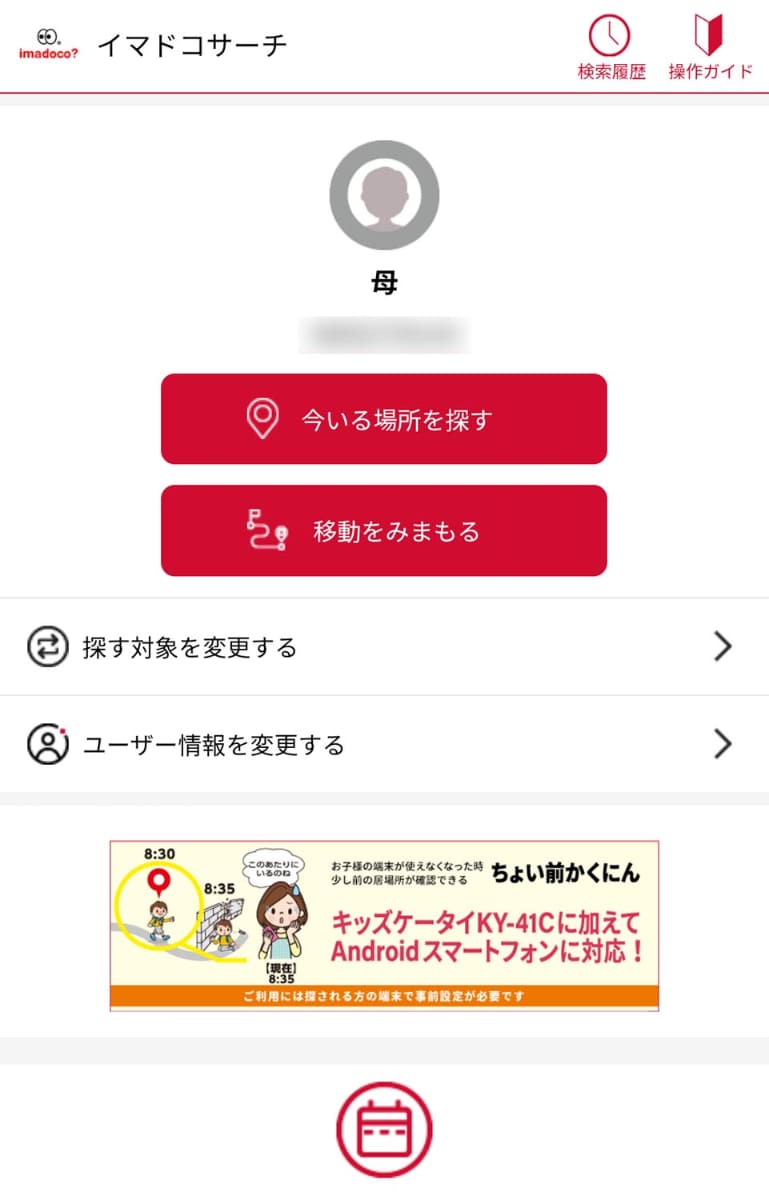The image size is (769, 1200).
Task: Expand ユーザー情報を変更する via its chevron
Action: click(x=723, y=744)
